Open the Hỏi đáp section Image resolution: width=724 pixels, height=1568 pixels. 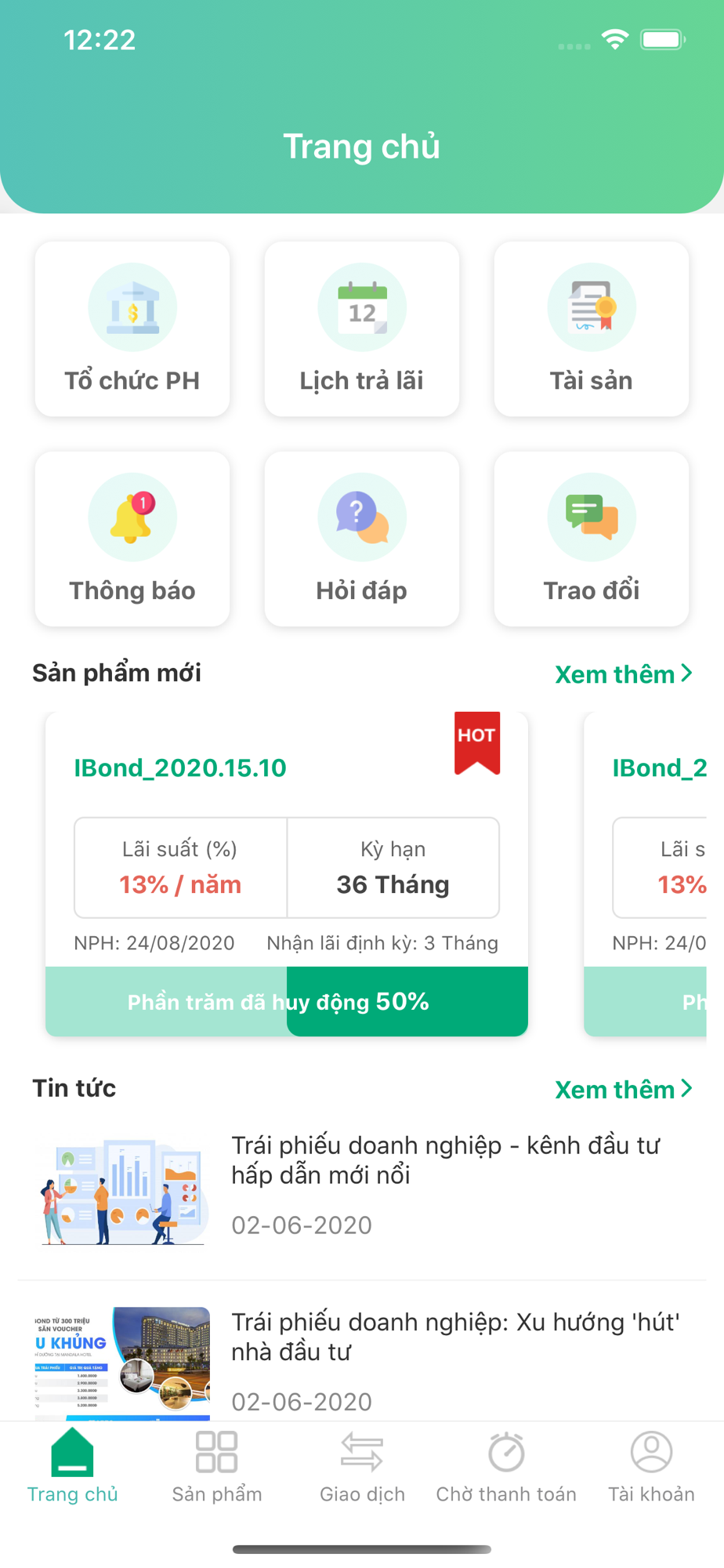(362, 539)
